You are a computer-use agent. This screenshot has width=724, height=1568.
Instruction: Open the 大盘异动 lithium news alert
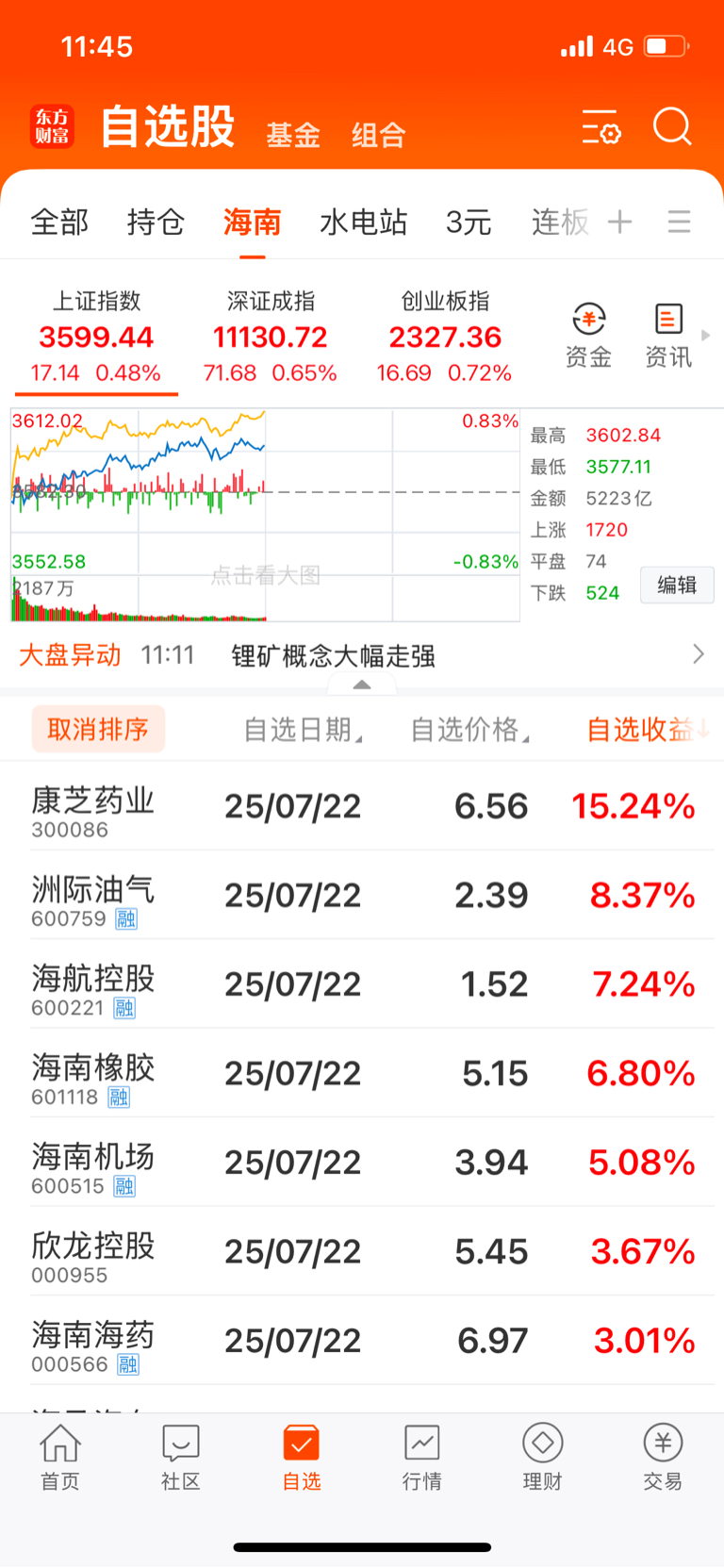tap(362, 655)
